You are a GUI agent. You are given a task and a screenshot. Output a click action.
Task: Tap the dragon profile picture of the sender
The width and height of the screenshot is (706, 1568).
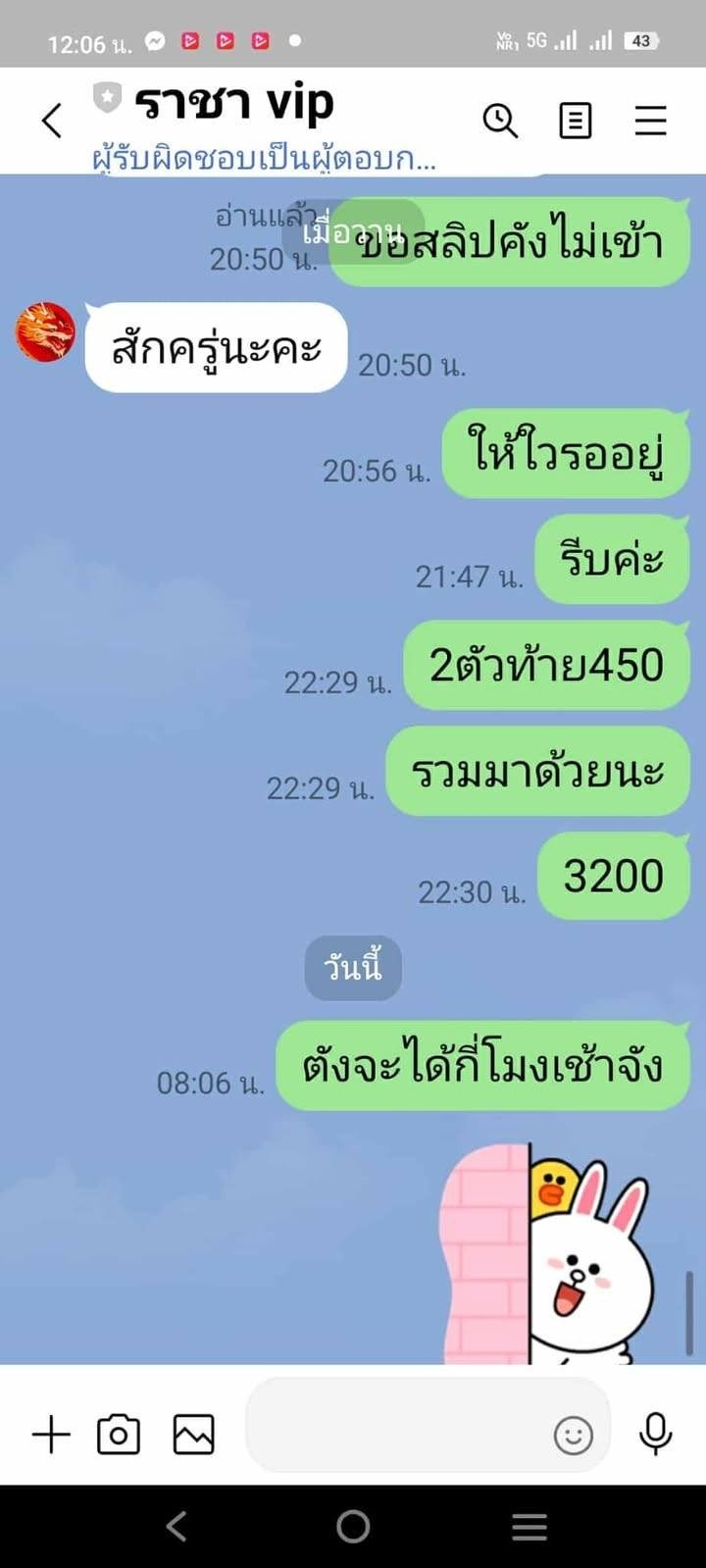click(x=45, y=332)
